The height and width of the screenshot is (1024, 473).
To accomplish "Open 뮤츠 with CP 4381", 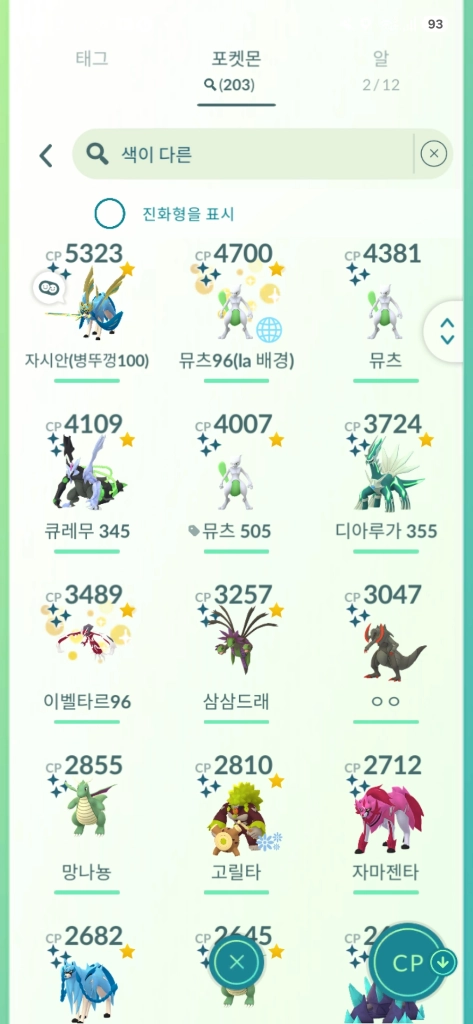I will pyautogui.click(x=385, y=312).
